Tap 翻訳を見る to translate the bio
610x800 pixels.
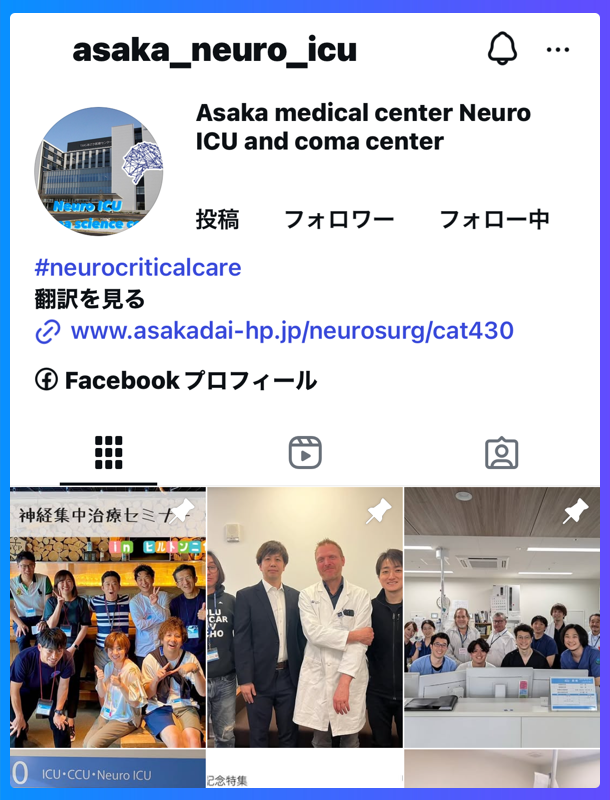click(x=90, y=299)
